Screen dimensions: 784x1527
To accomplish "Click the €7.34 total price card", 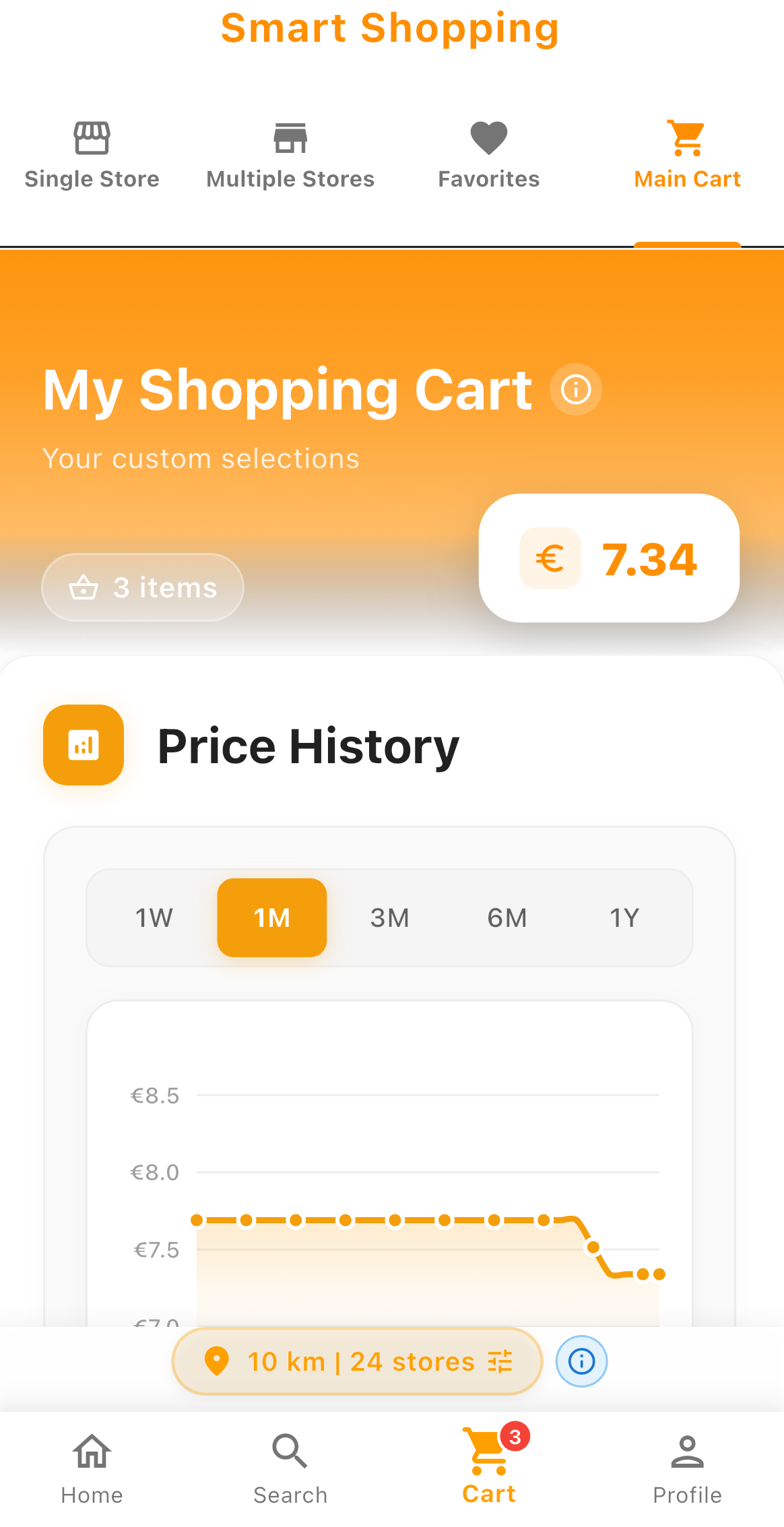I will pyautogui.click(x=608, y=557).
